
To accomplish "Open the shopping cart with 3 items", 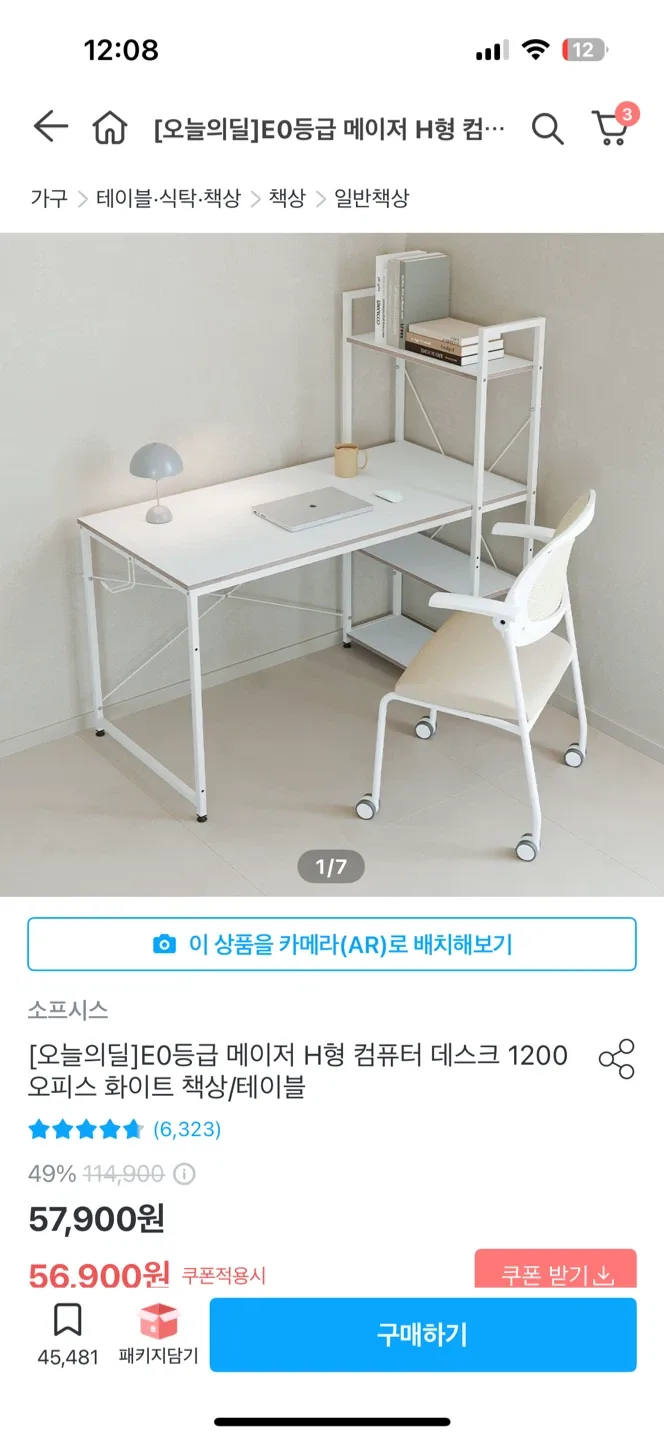I will 610,128.
